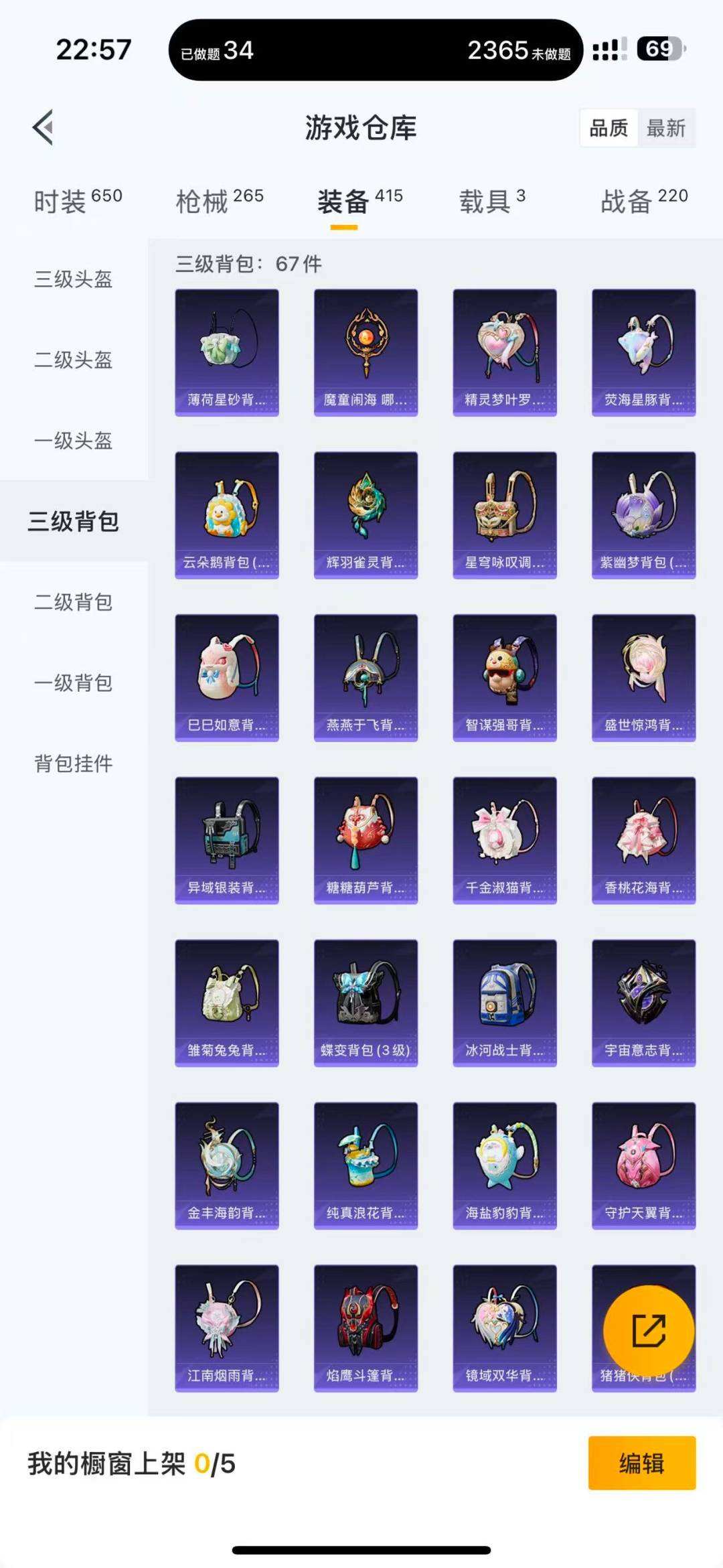Tap the 编辑 button
Image resolution: width=723 pixels, height=1568 pixels.
pyautogui.click(x=641, y=1464)
